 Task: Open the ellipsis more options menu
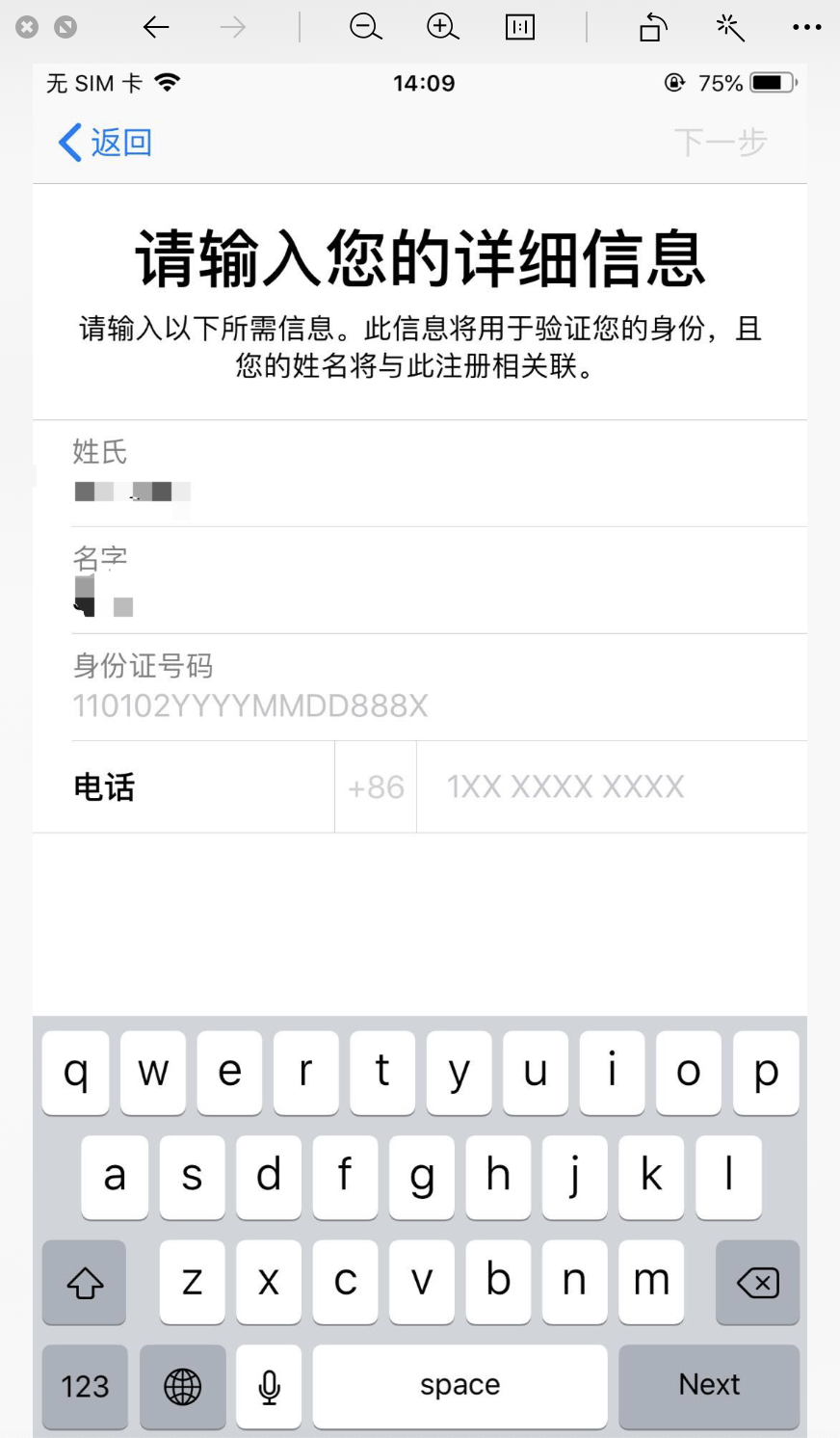coord(807,27)
